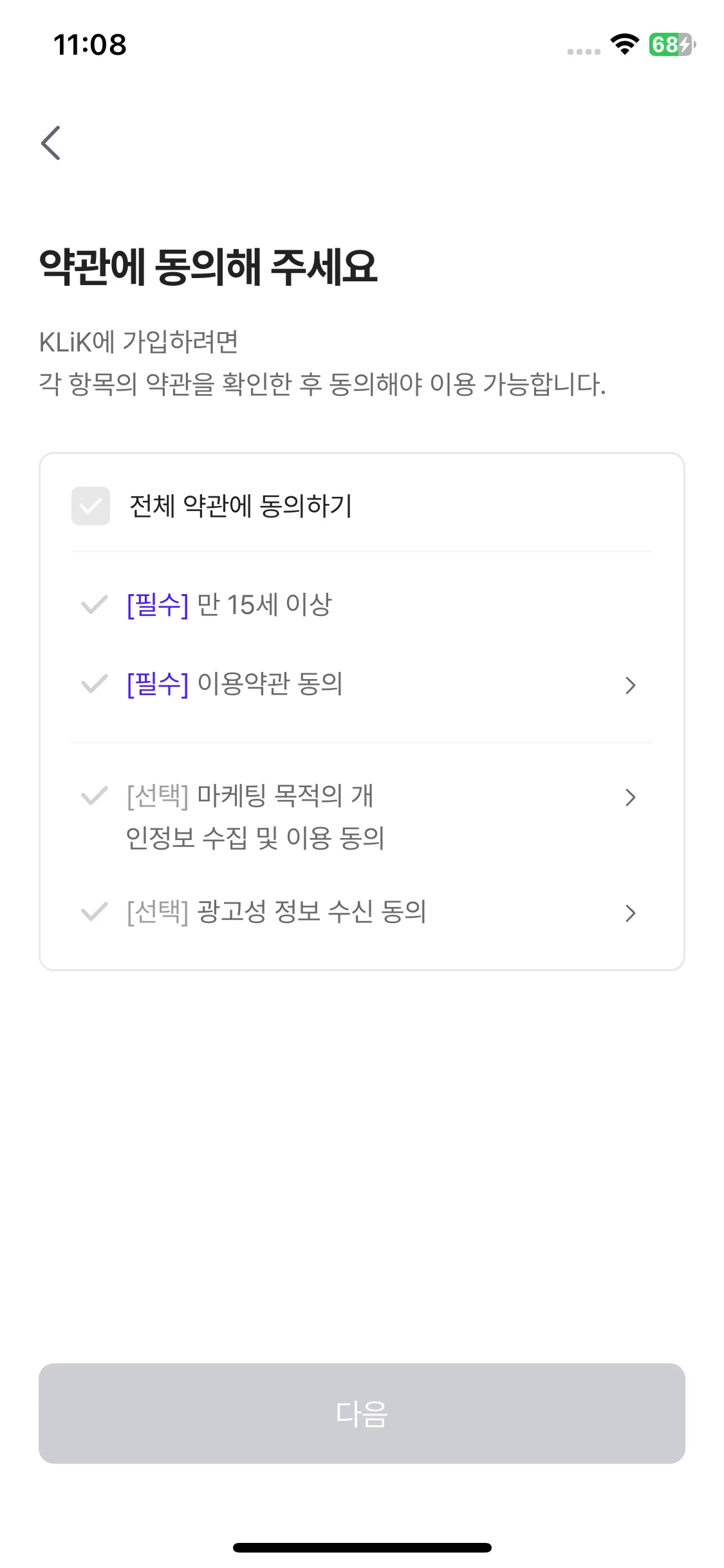Check 전체 약관에 동의하기 checkbox
This screenshot has height=1568, width=724.
[x=91, y=506]
